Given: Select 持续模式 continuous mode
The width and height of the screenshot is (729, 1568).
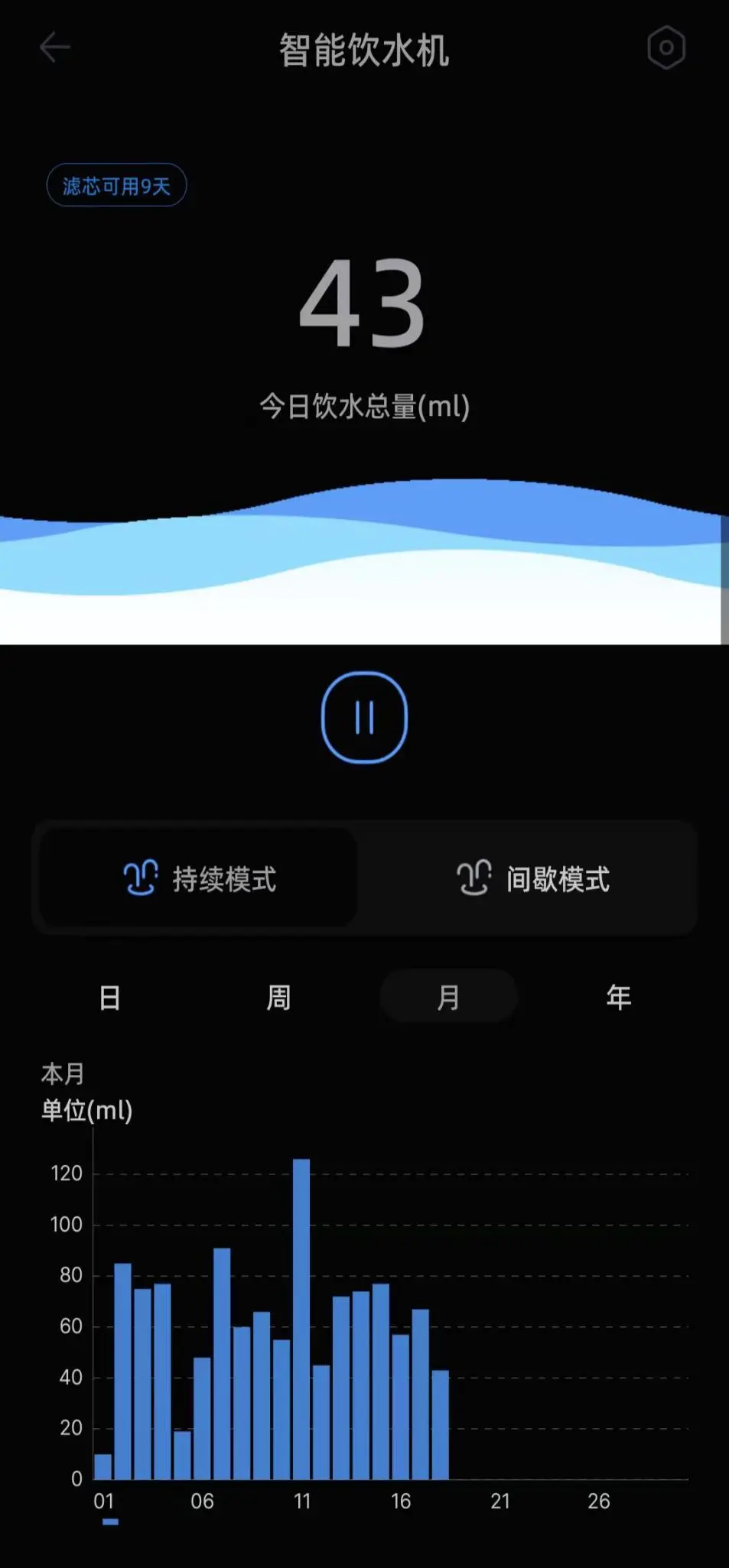Looking at the screenshot, I should (199, 878).
